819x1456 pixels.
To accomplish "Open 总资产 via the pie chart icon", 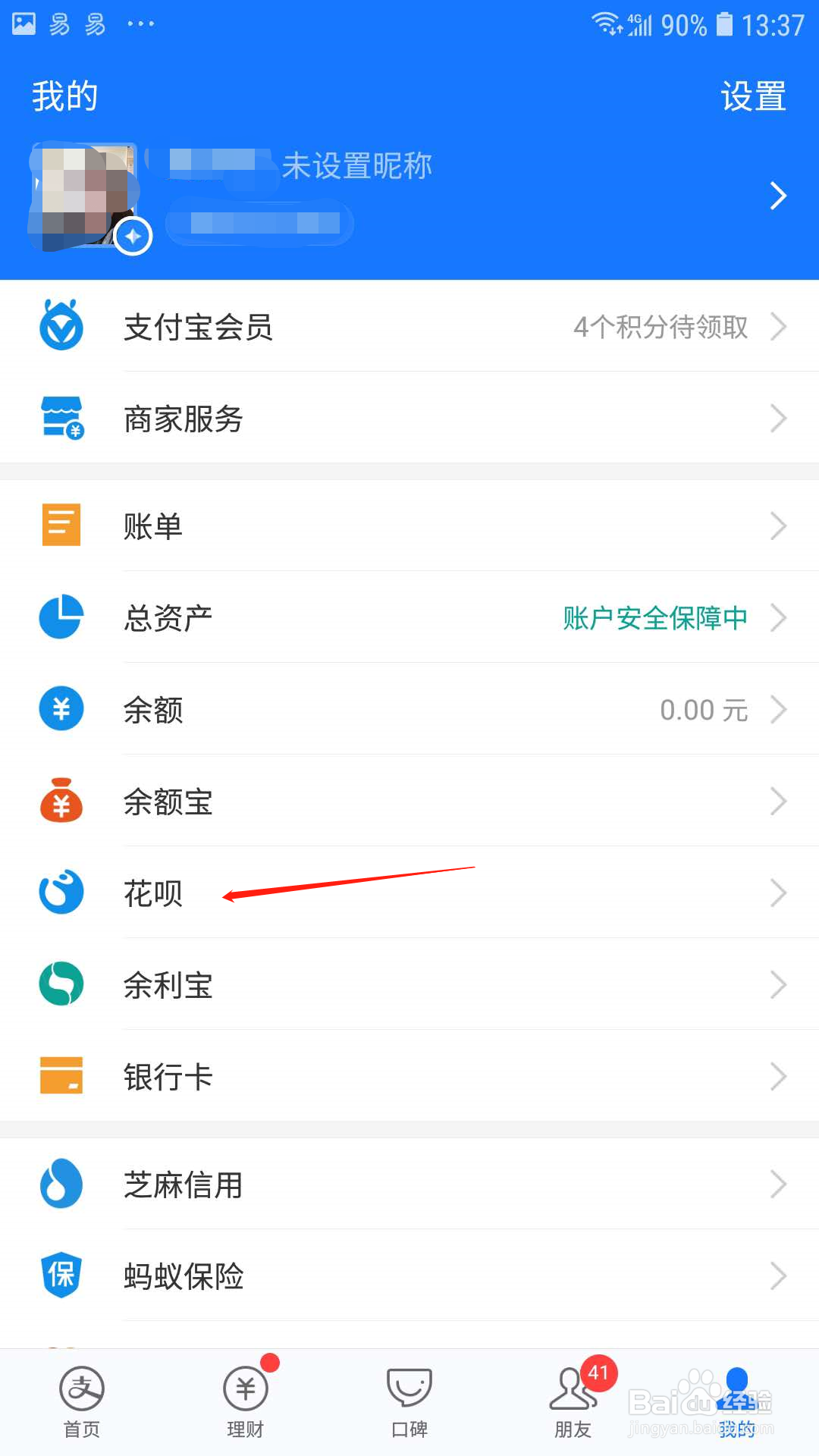I will point(61,617).
